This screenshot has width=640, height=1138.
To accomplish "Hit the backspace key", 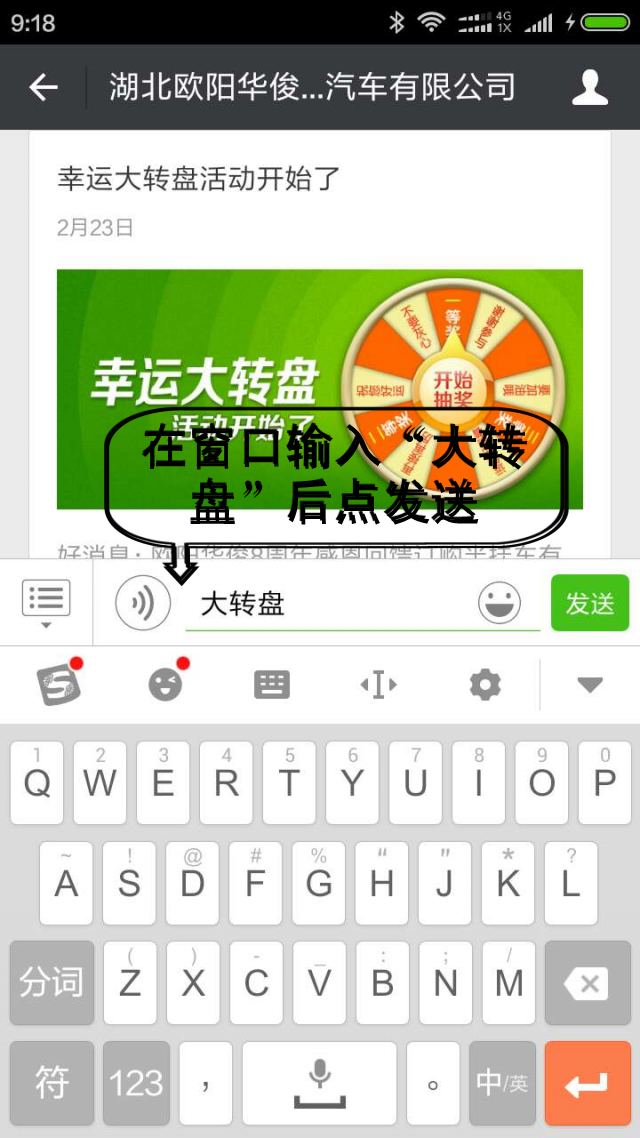I will point(587,982).
